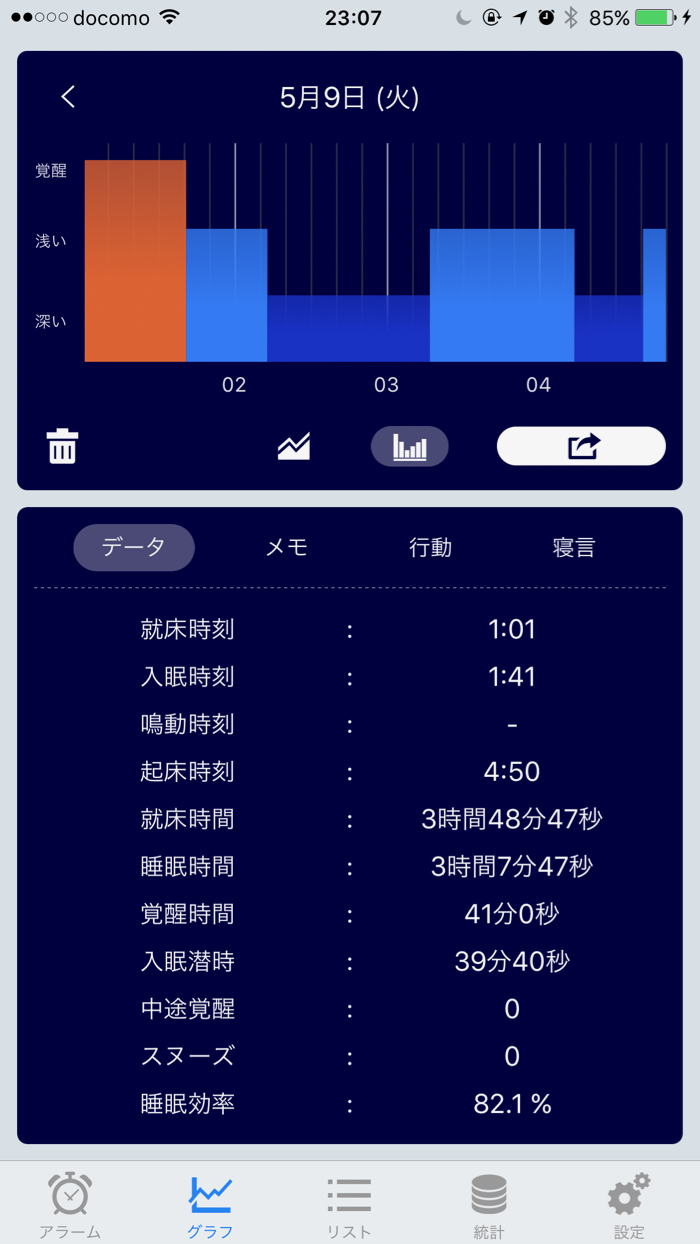Switch to the リスト tab
The height and width of the screenshot is (1244, 700).
(x=349, y=1205)
